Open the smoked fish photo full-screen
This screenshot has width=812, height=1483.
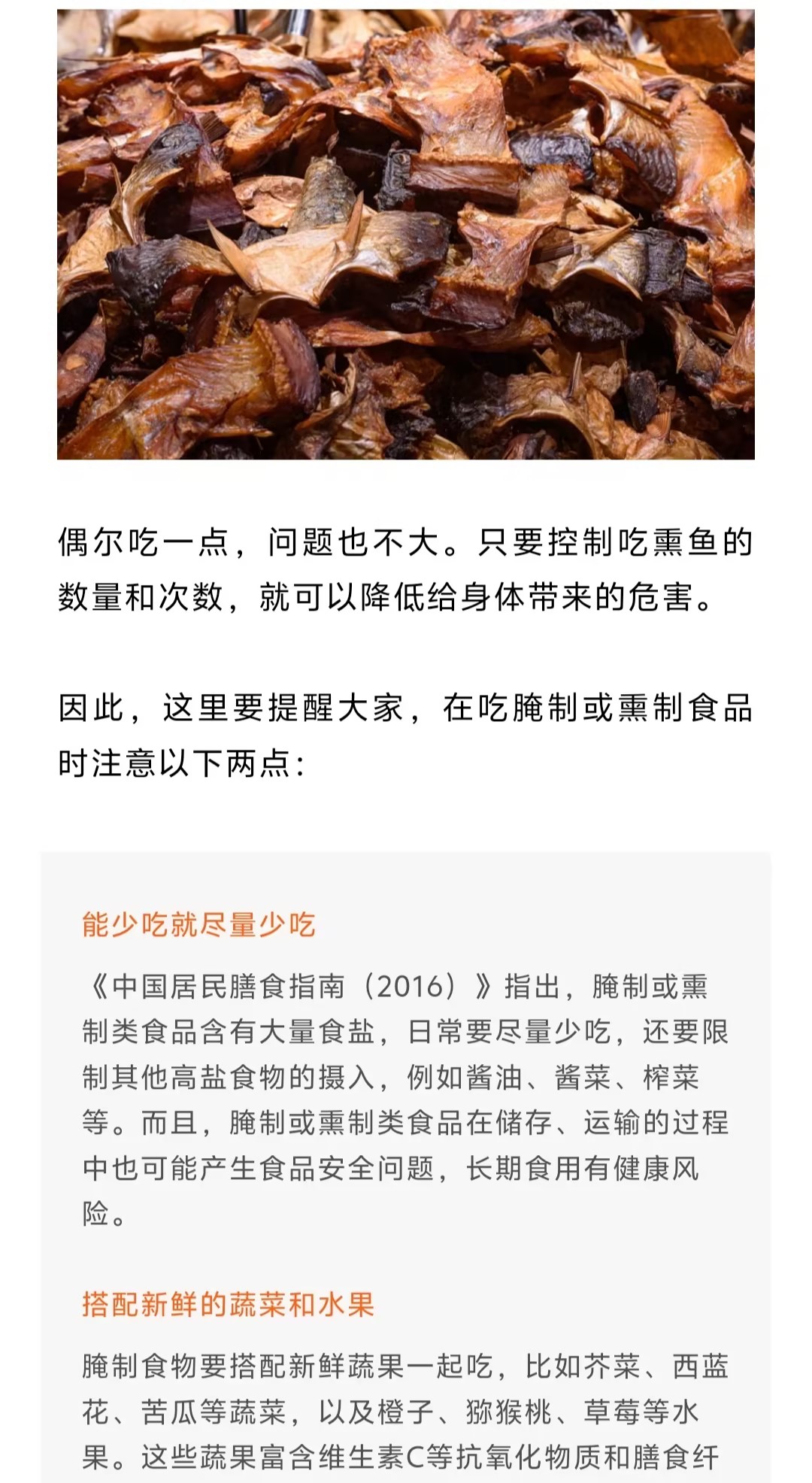click(406, 233)
